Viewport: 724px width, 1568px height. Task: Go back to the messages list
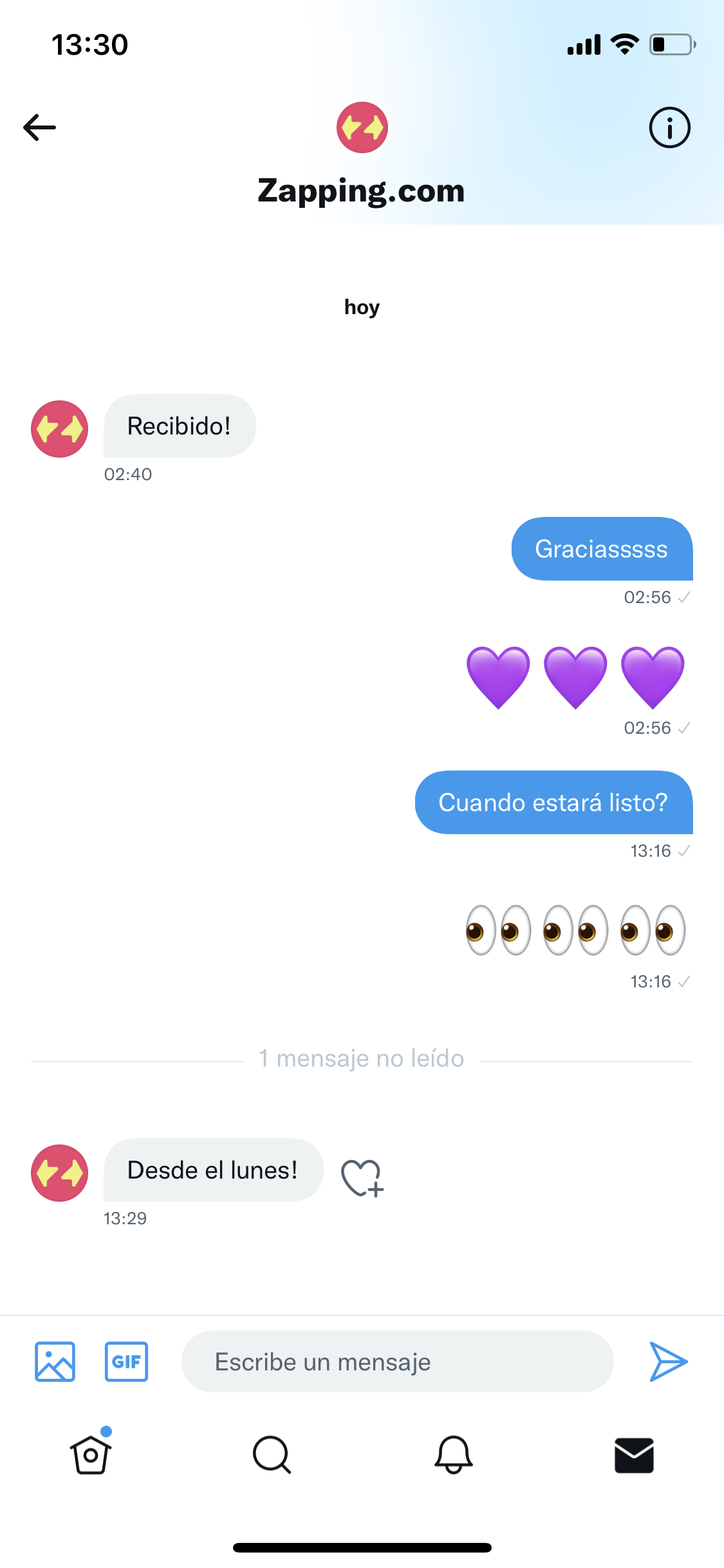[40, 127]
